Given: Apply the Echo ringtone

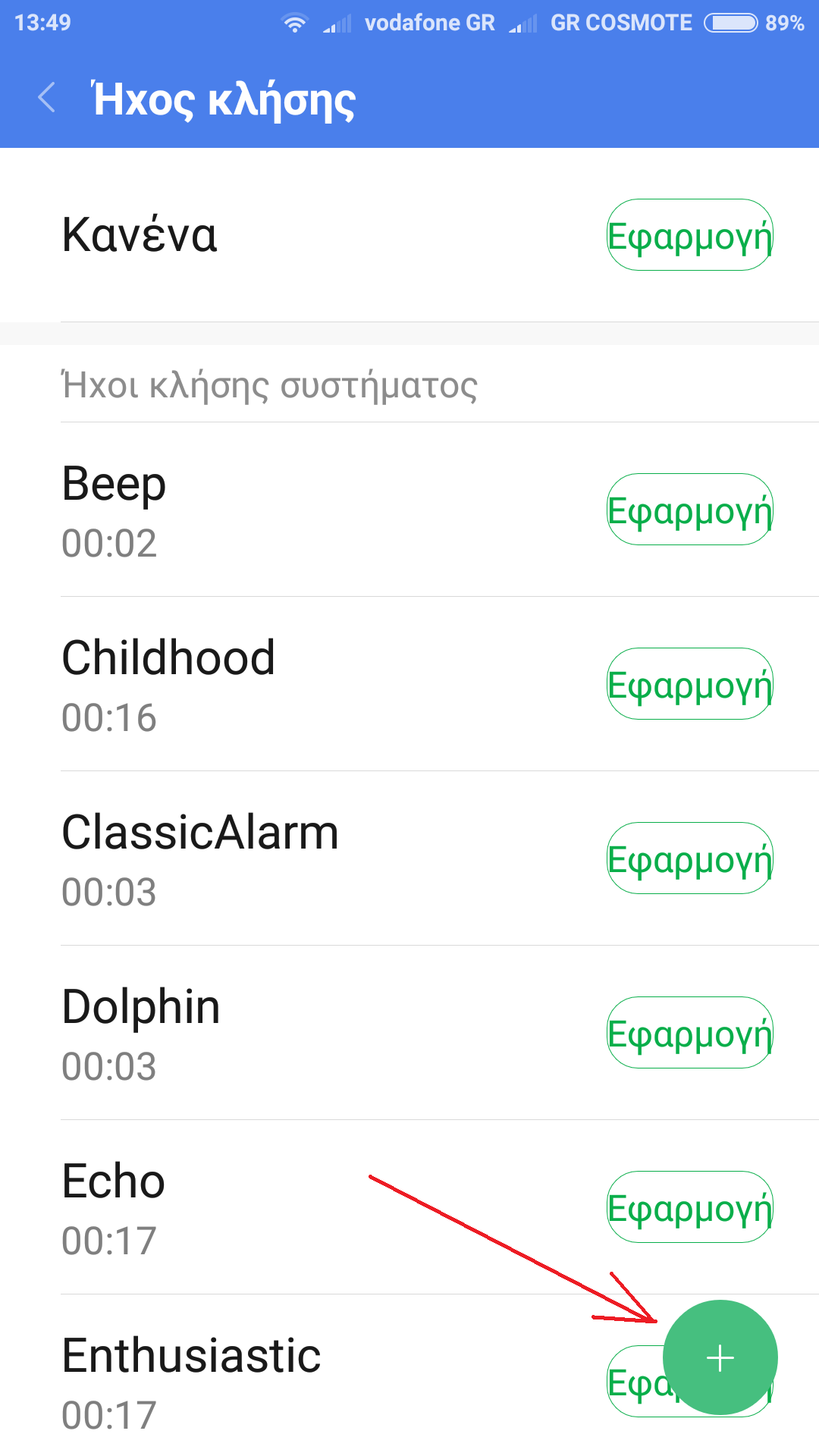Looking at the screenshot, I should [689, 1207].
